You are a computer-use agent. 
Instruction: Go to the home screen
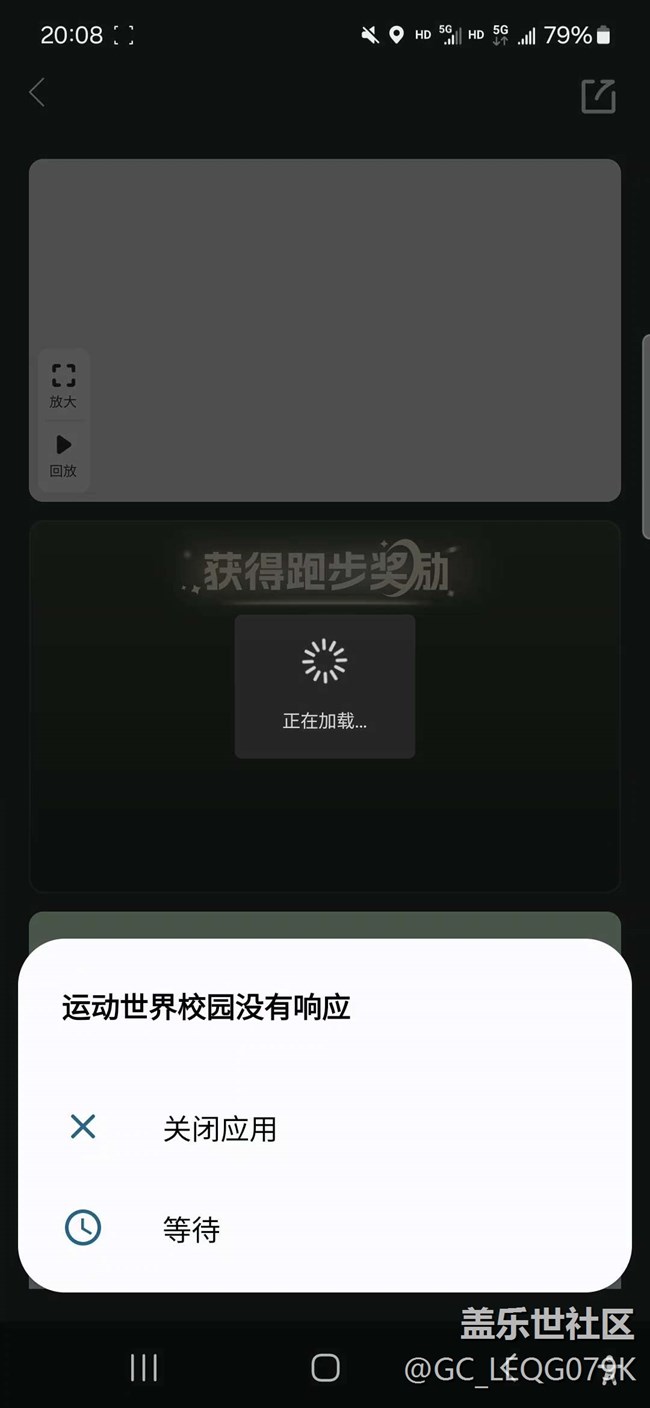pos(325,1367)
